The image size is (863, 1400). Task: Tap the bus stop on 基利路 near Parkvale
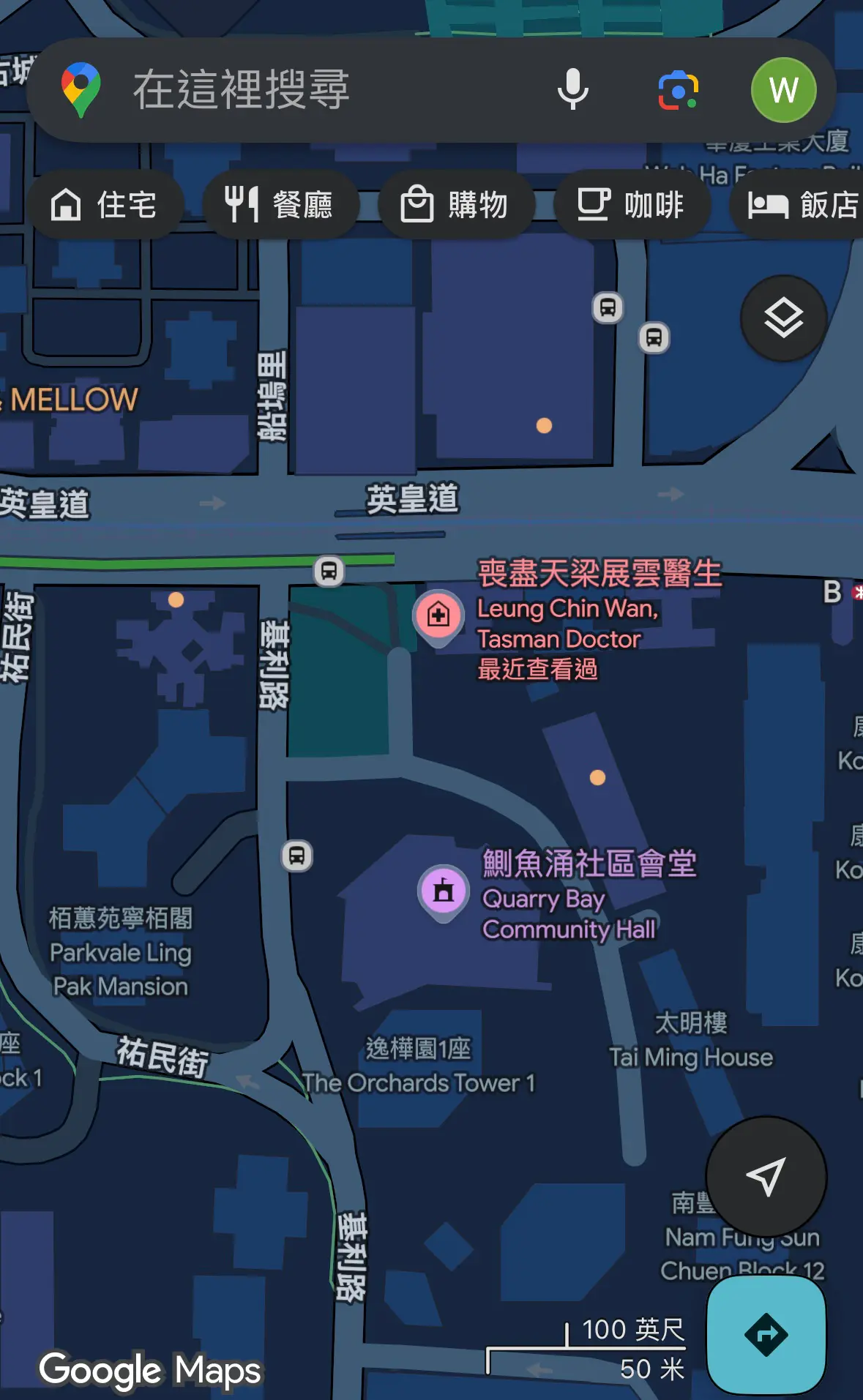(x=296, y=856)
